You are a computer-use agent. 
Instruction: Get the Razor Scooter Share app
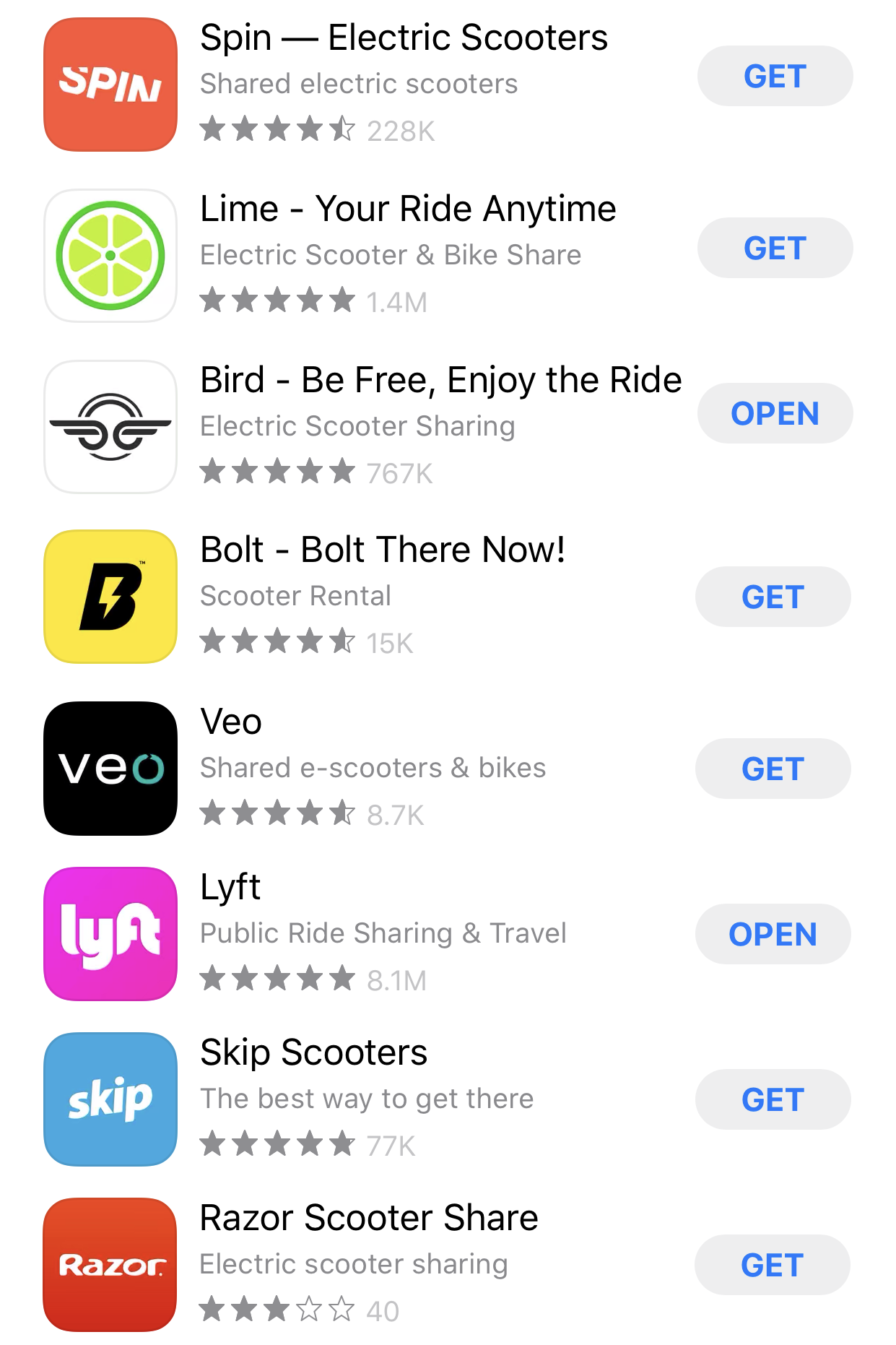point(772,1265)
